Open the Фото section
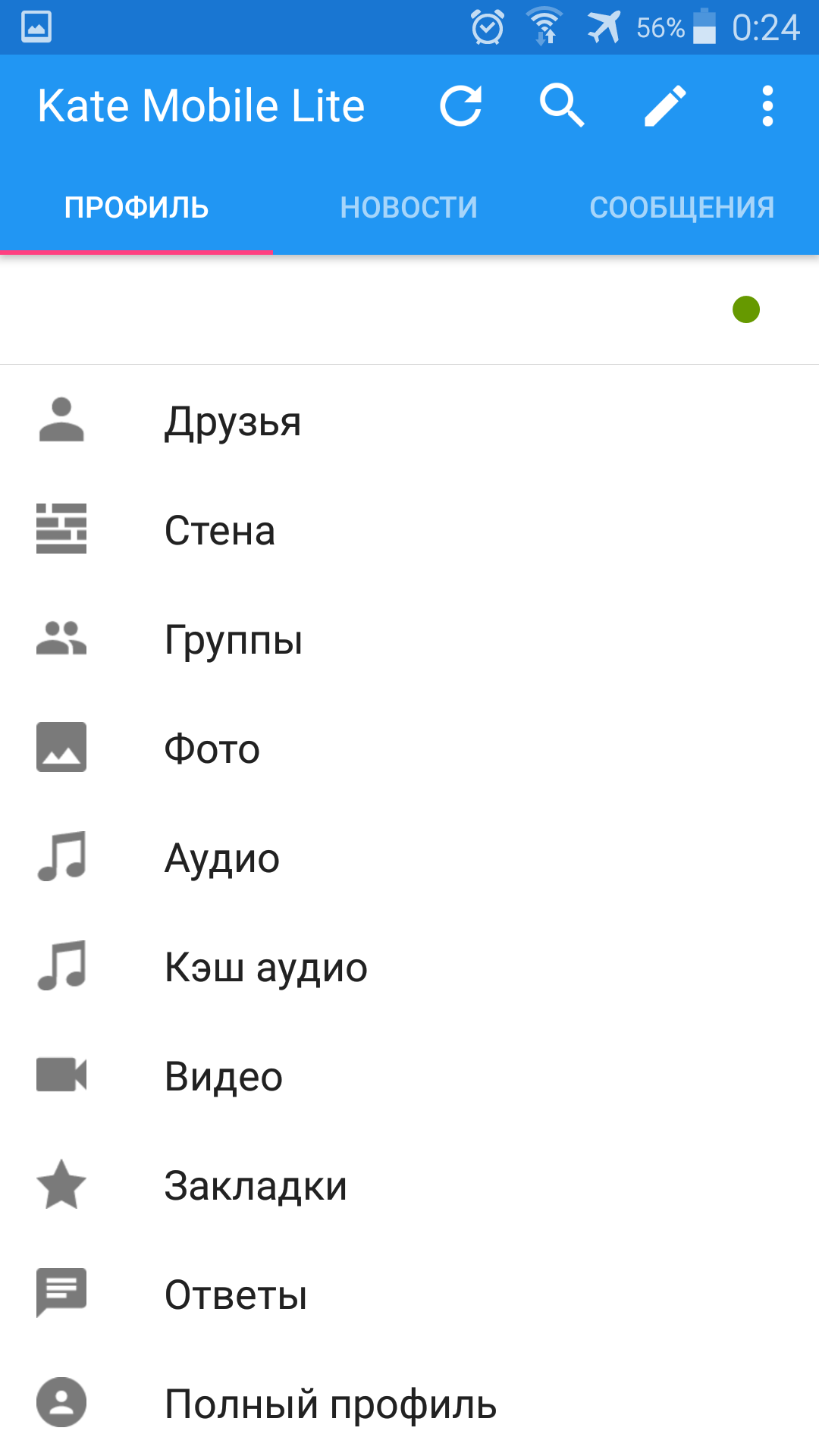819x1456 pixels. tap(409, 748)
